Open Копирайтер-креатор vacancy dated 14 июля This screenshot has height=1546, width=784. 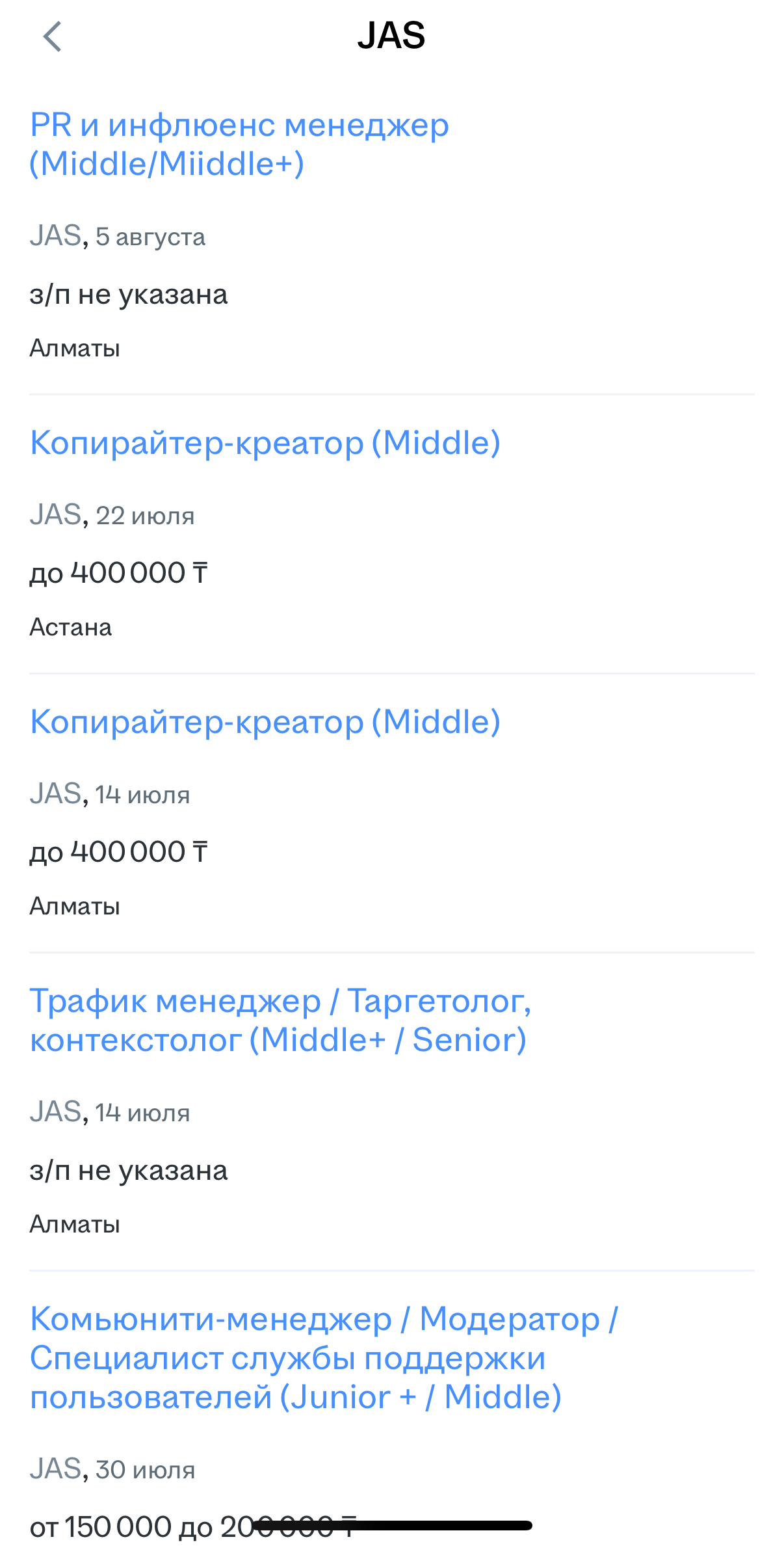[265, 722]
